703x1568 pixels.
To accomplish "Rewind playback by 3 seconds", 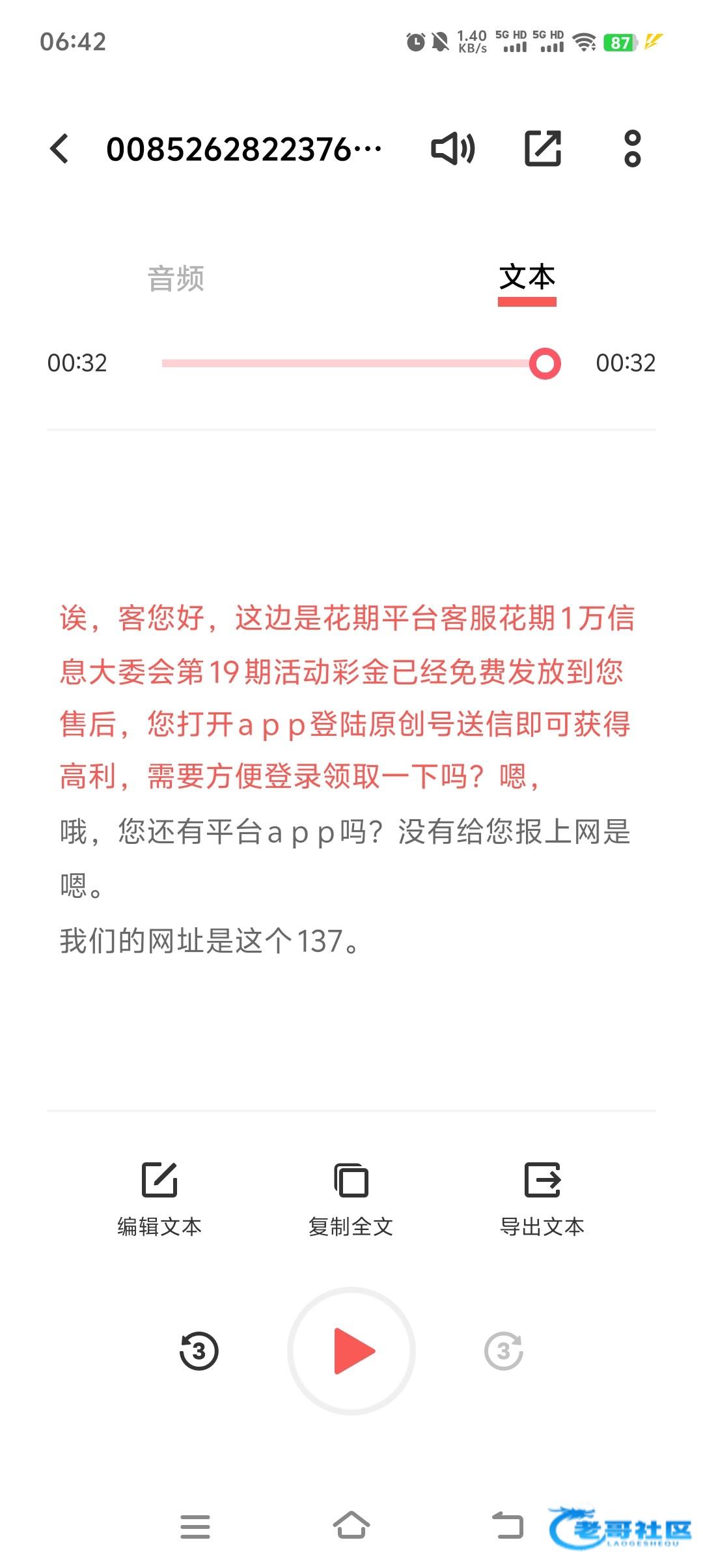I will 199,1351.
